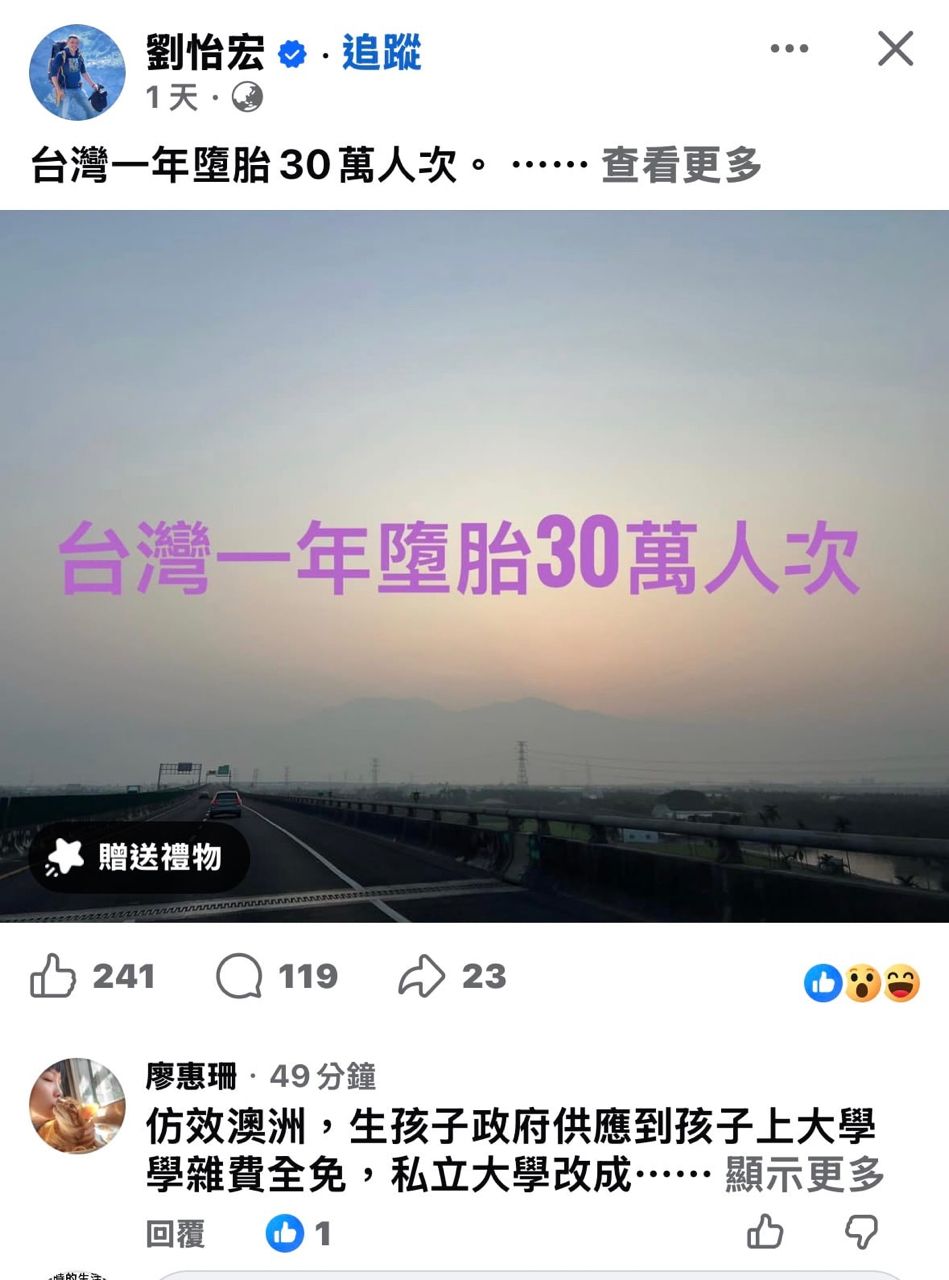This screenshot has height=1280, width=949.
Task: Like the post with thumbs up
Action: point(54,976)
